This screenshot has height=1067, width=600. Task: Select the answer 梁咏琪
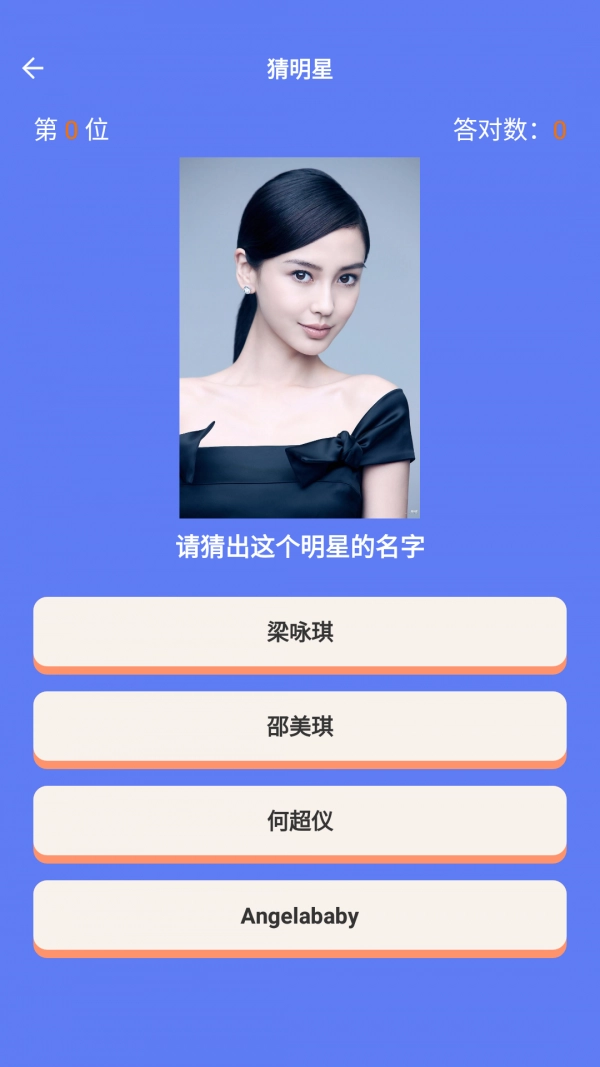[x=300, y=632]
